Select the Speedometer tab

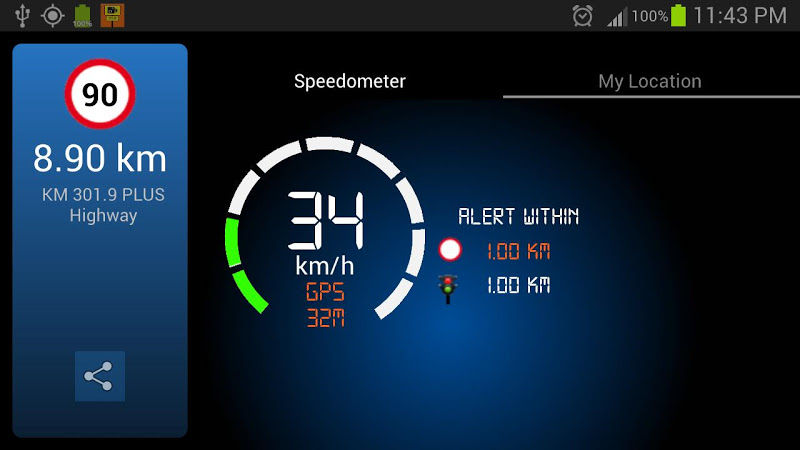click(349, 81)
